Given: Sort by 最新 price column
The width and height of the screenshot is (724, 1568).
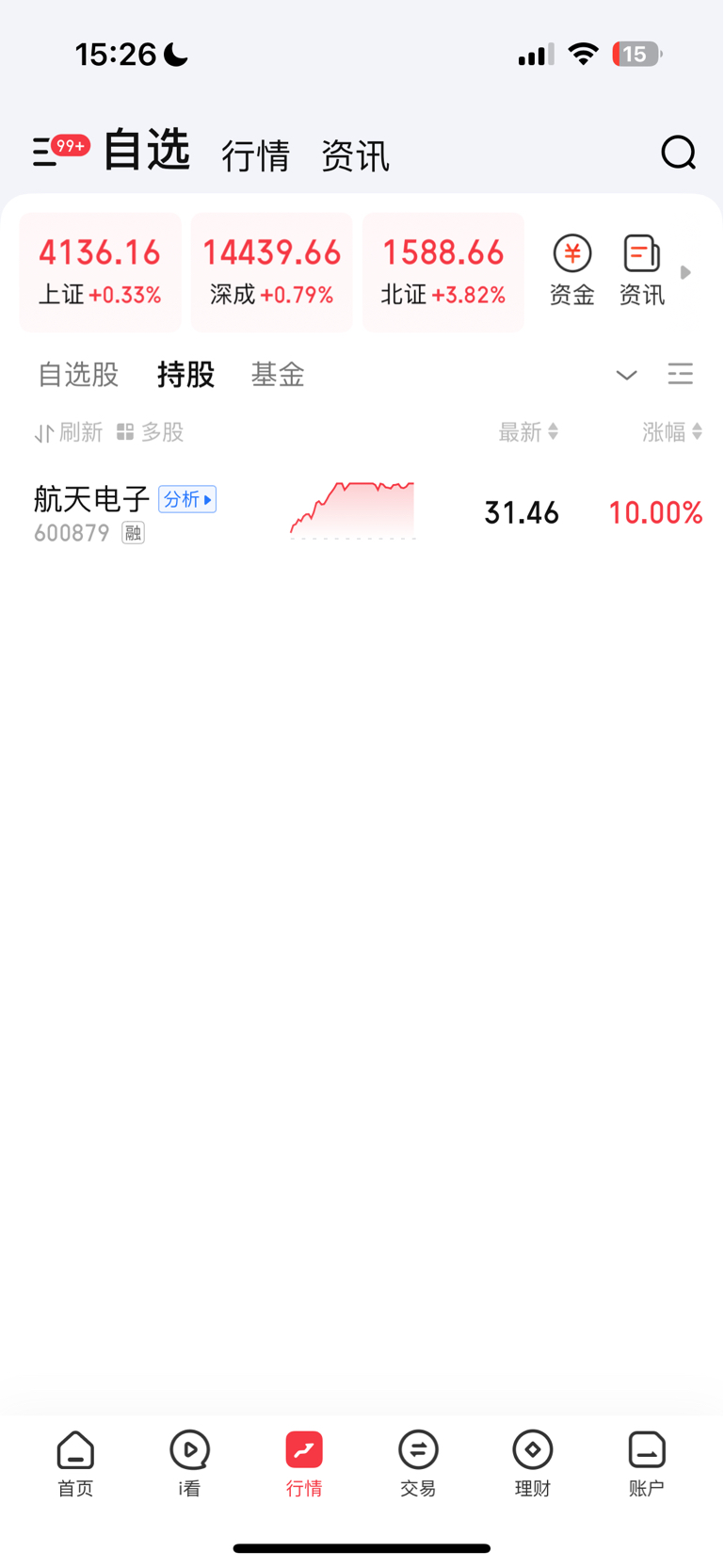Looking at the screenshot, I should [x=528, y=432].
